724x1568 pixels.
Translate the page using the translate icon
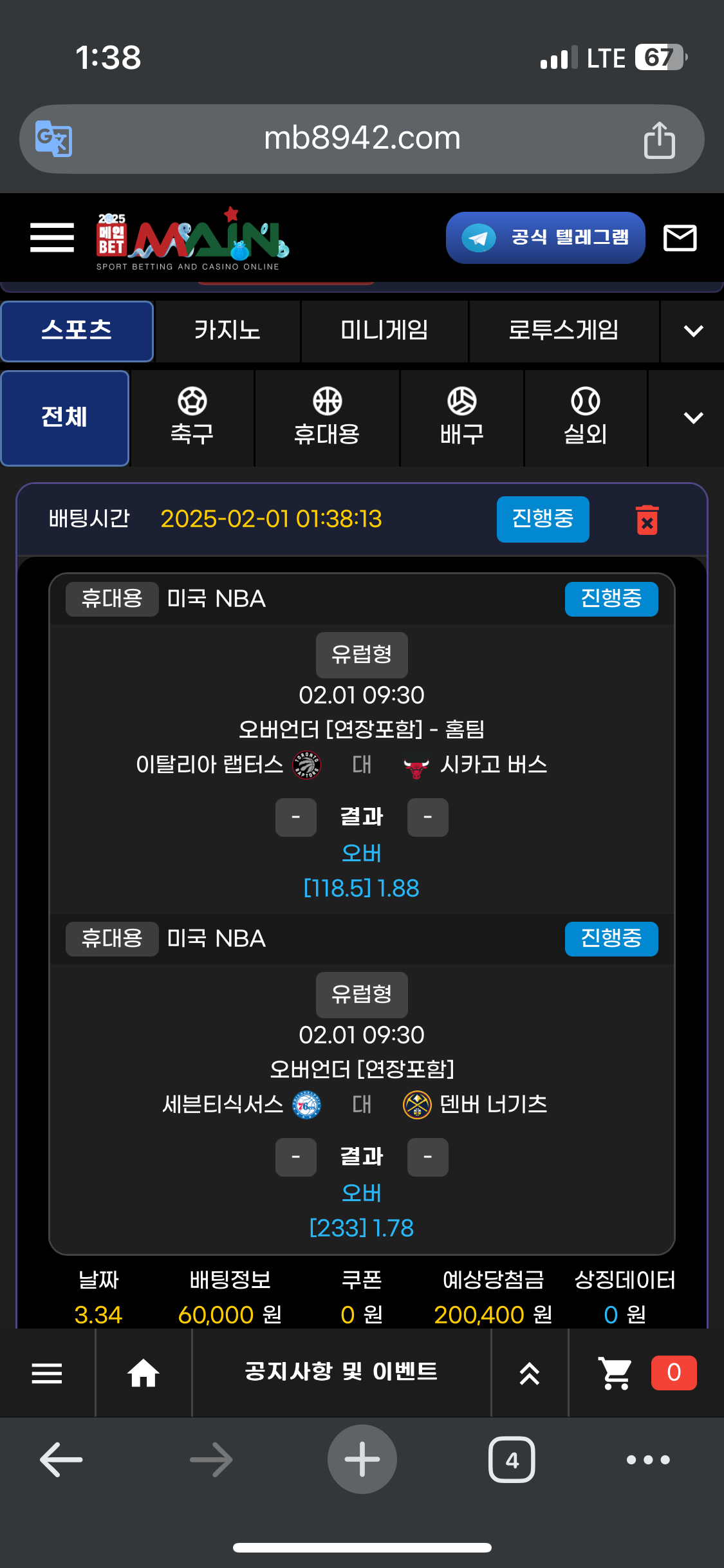click(53, 138)
